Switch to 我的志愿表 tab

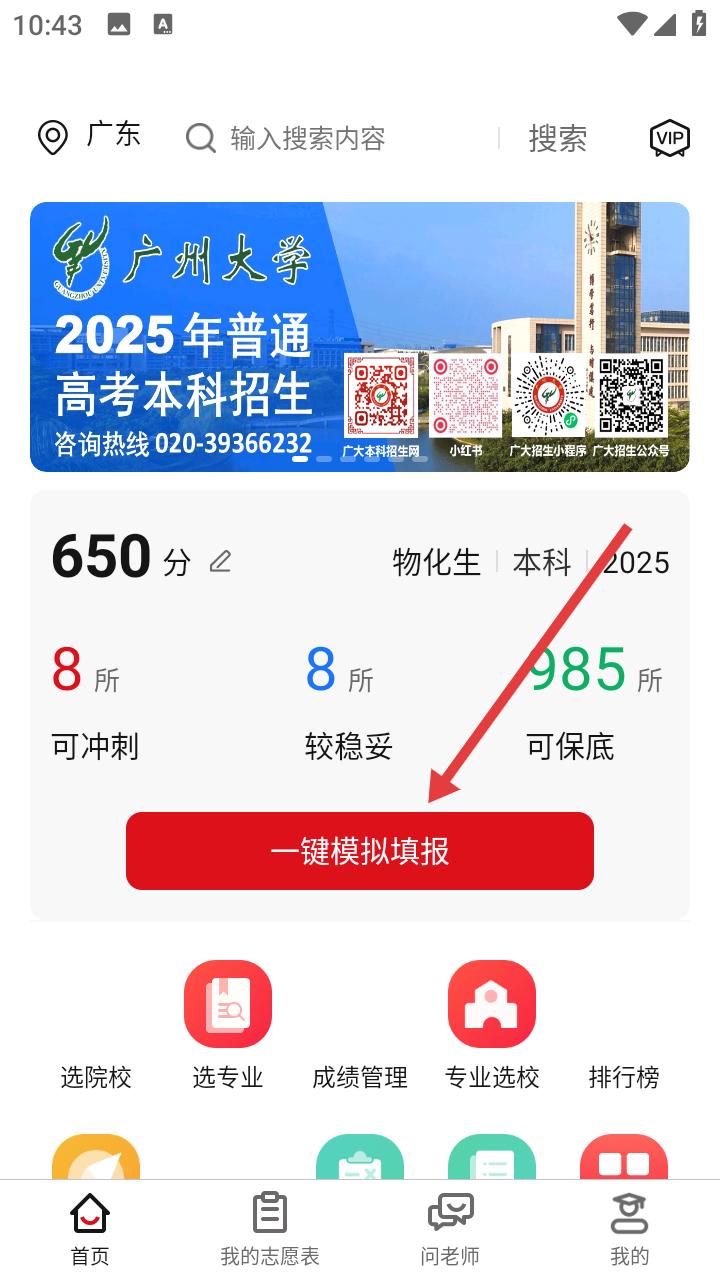tap(270, 1230)
